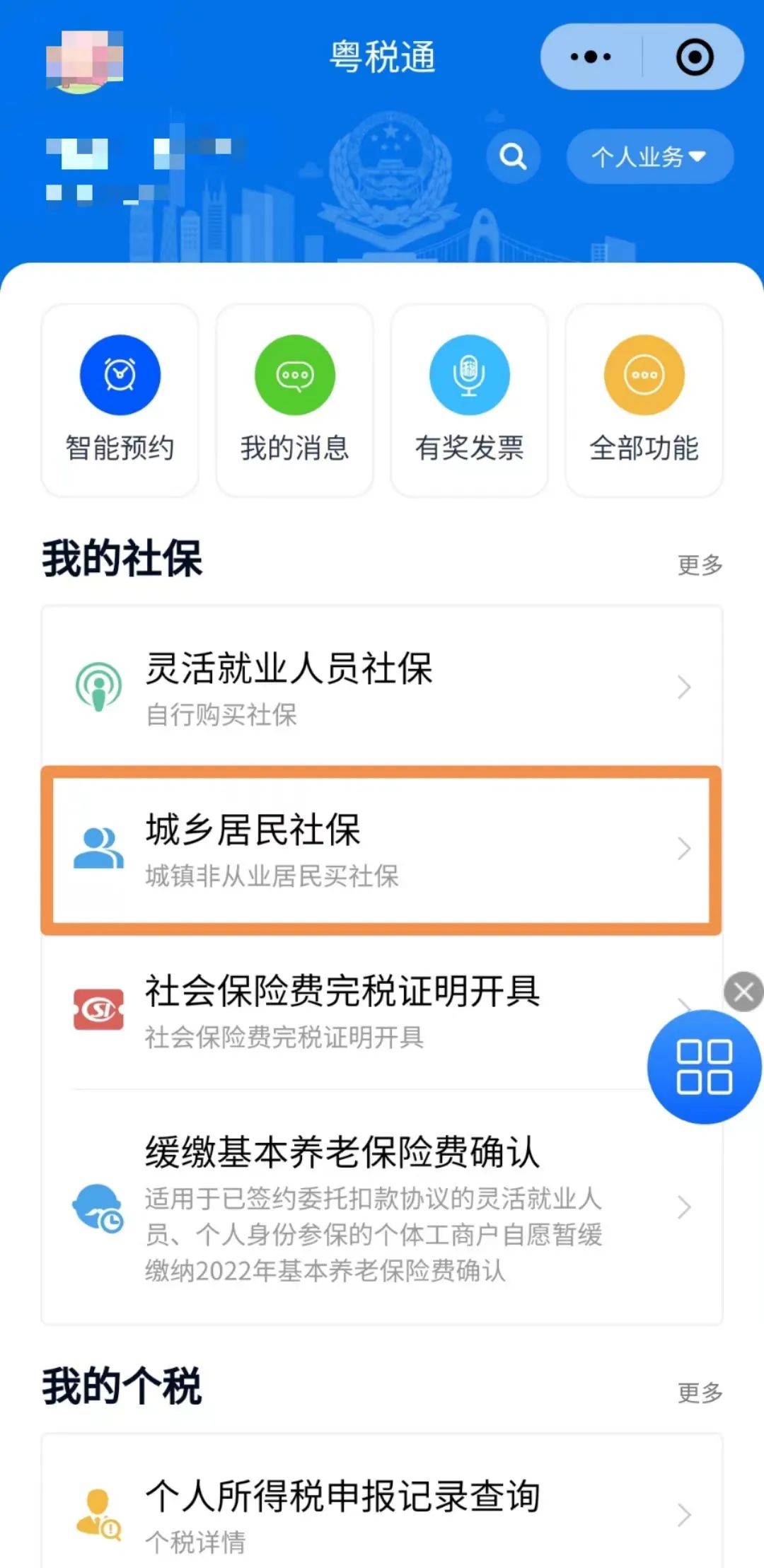
Task: Open the mini program three-dot menu
Action: pos(591,57)
